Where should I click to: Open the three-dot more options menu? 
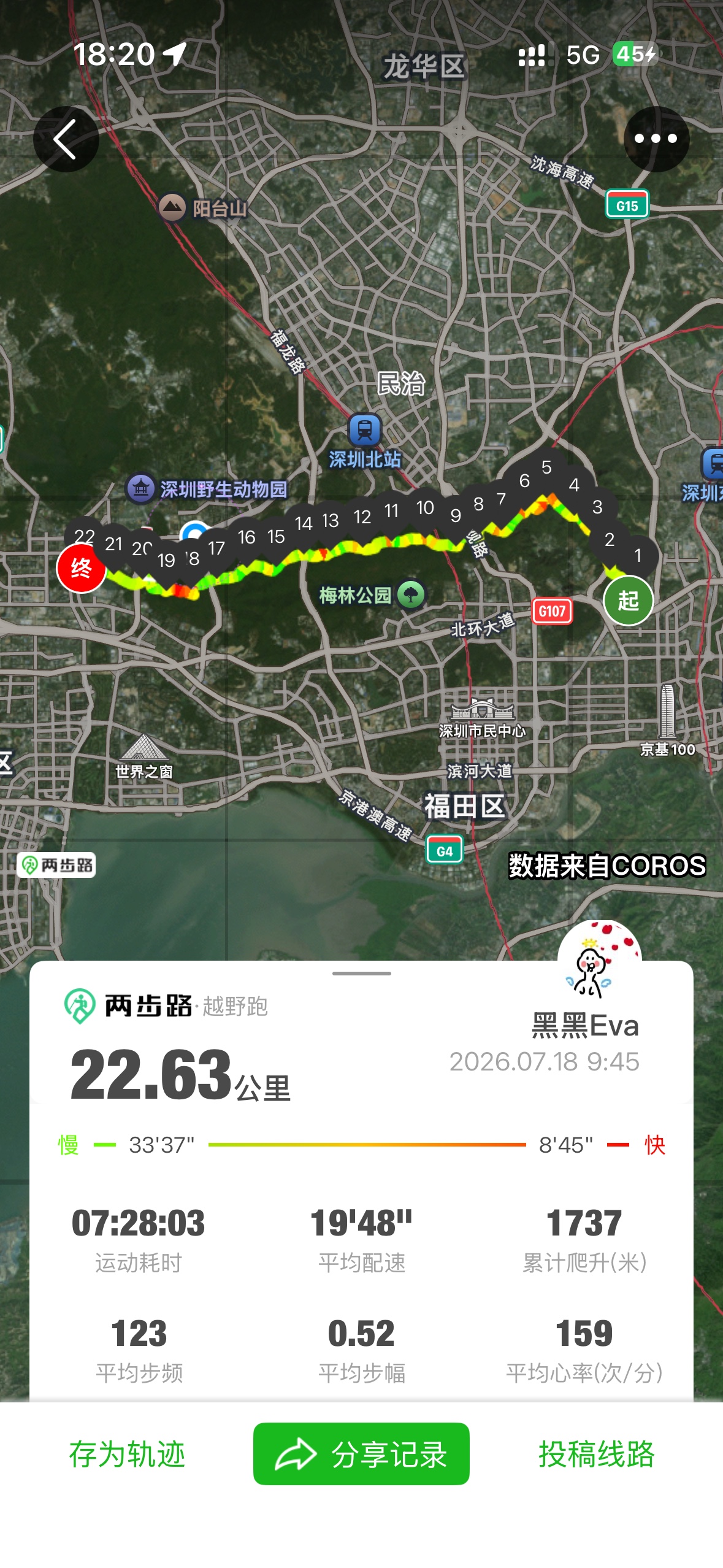click(x=656, y=139)
